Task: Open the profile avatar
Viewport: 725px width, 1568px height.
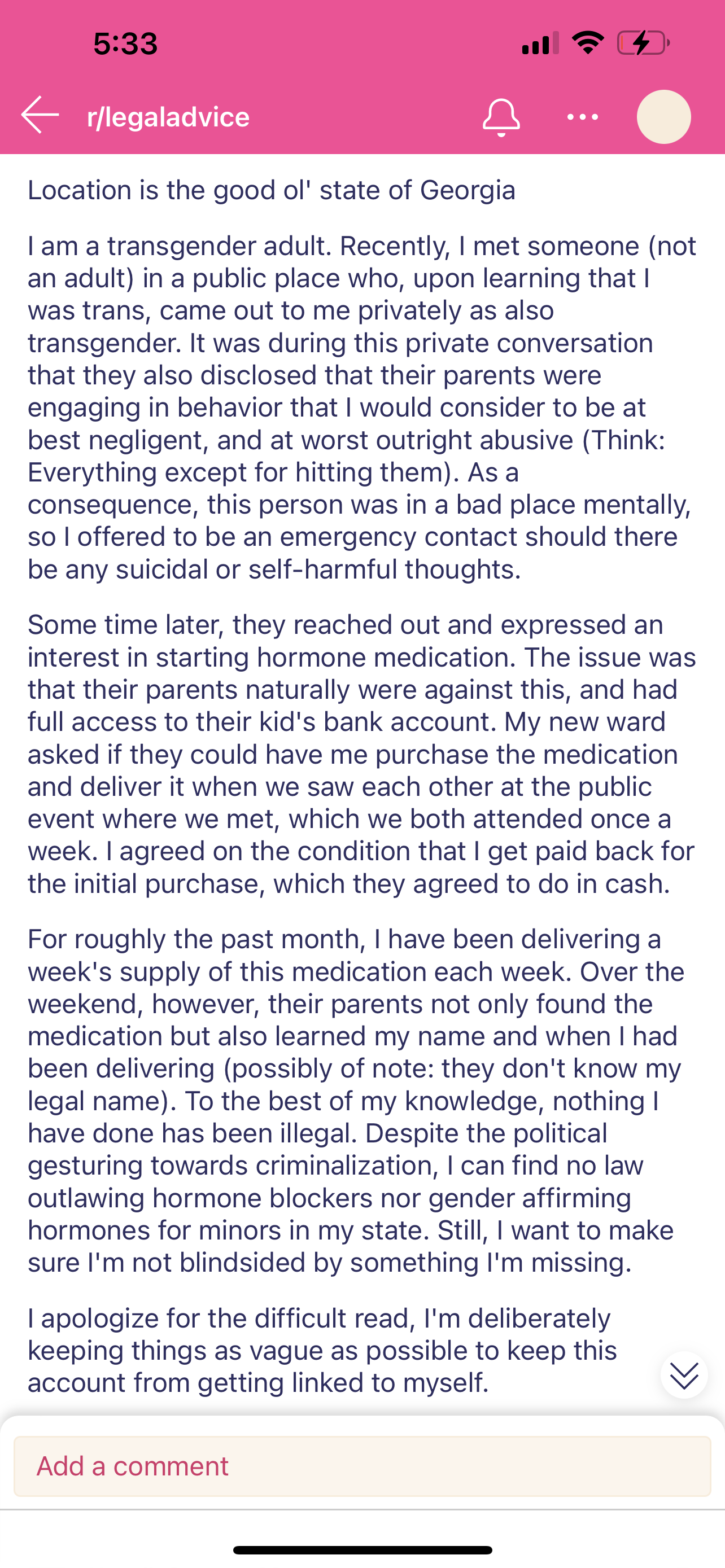Action: 663,116
